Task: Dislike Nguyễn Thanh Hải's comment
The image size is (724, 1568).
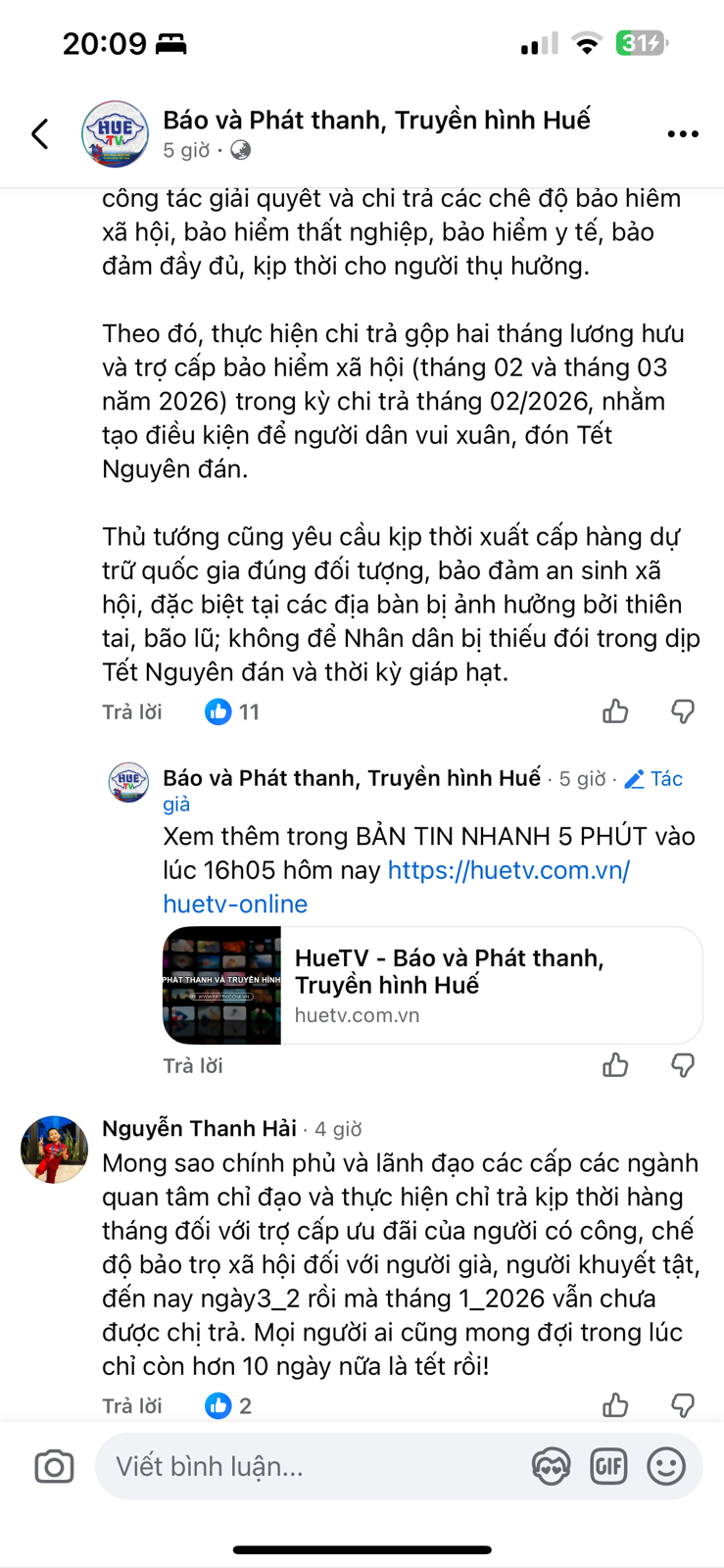Action: [x=682, y=1406]
